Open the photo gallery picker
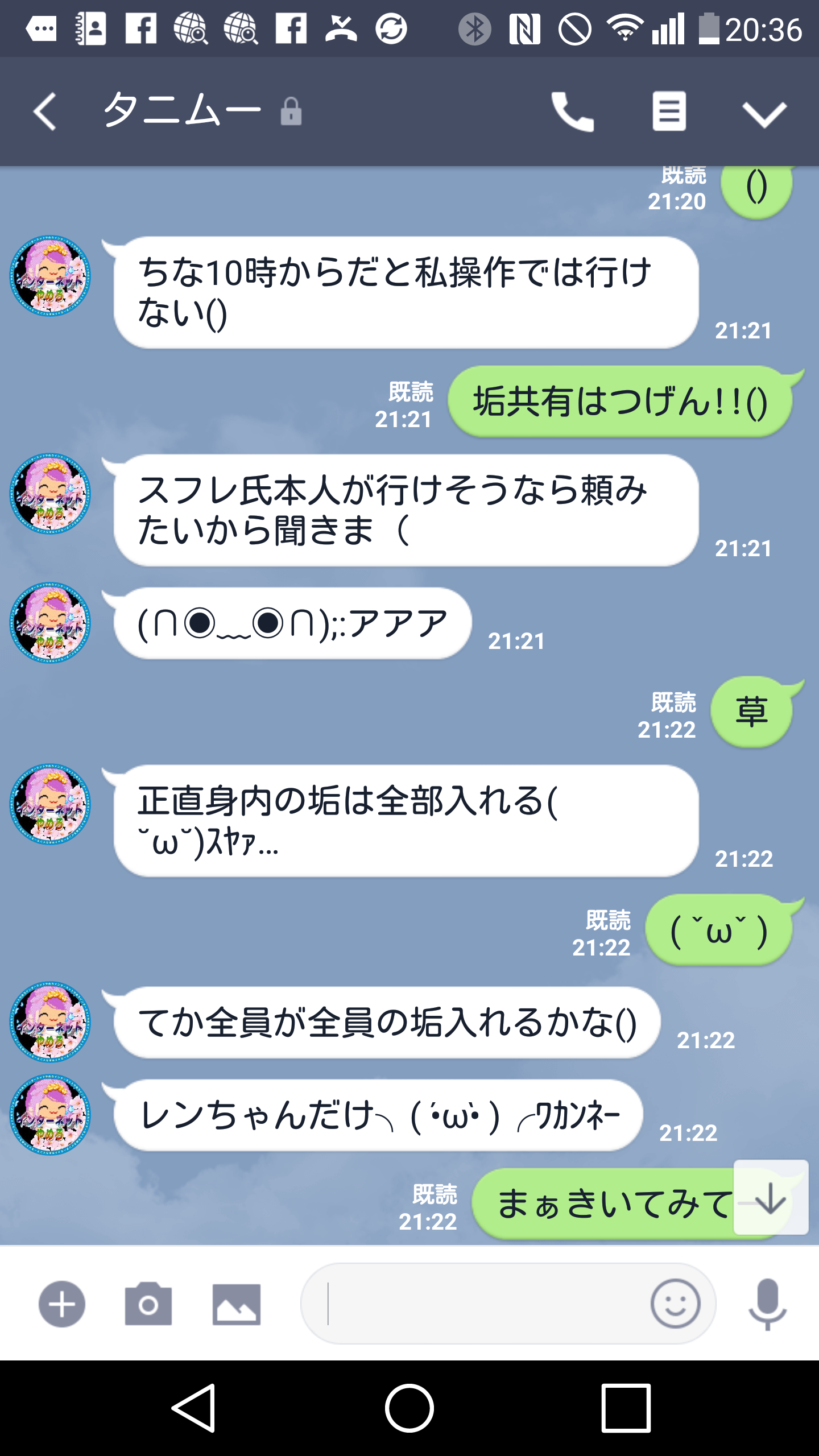This screenshot has height=1456, width=819. pos(236,1304)
